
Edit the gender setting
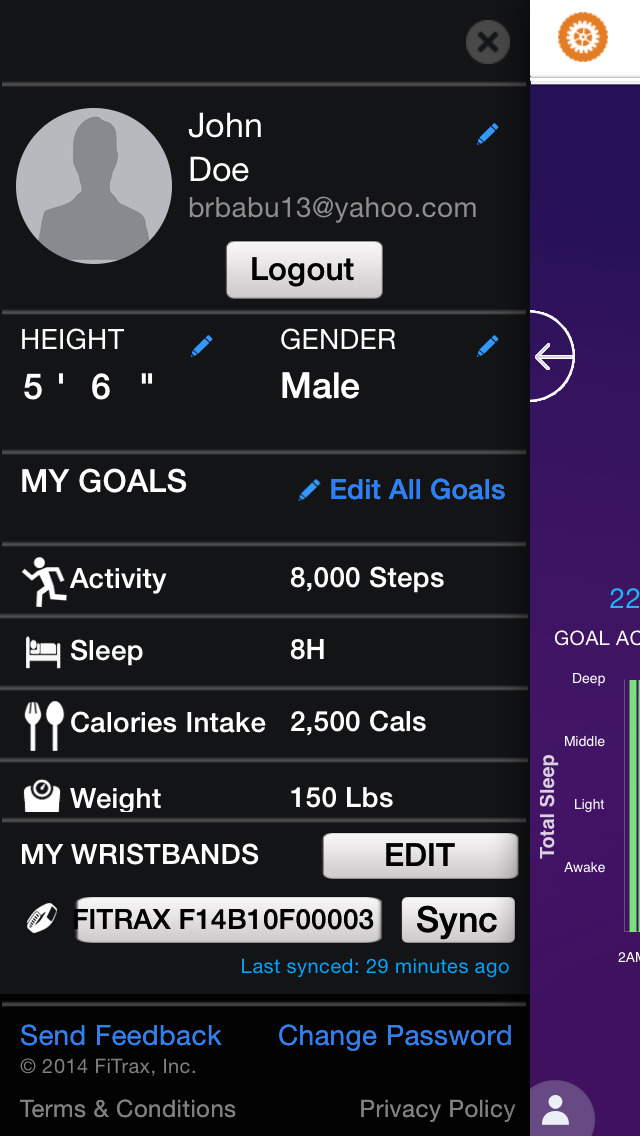488,346
